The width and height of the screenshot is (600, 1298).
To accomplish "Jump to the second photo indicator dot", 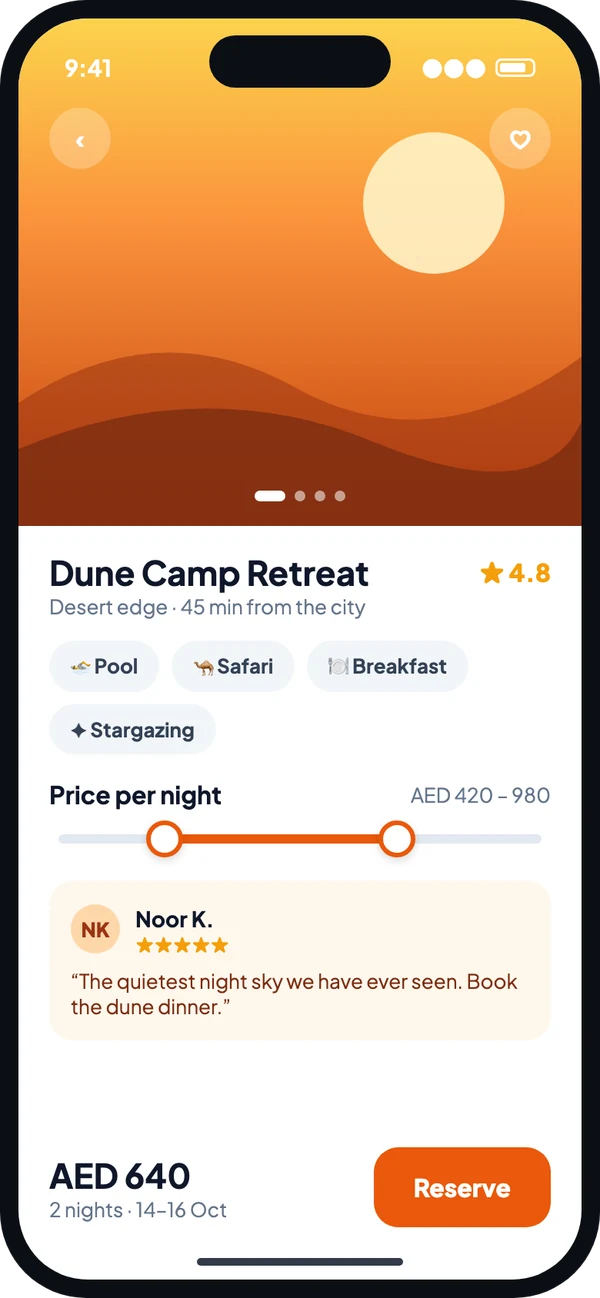I will [300, 496].
